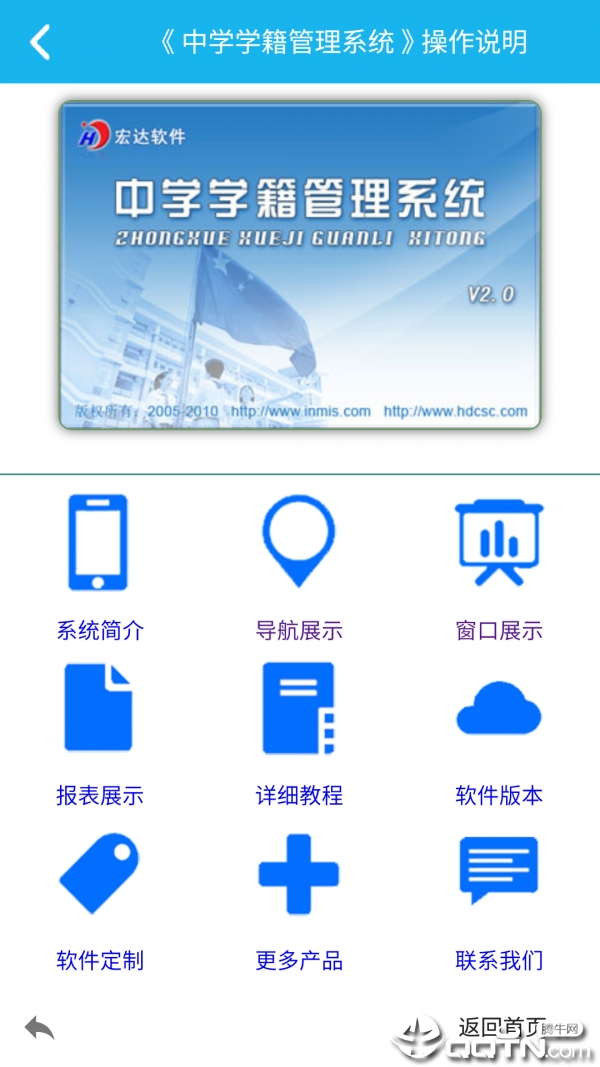The width and height of the screenshot is (600, 1067).
Task: Go to 返回首页 home page
Action: pos(502,1028)
